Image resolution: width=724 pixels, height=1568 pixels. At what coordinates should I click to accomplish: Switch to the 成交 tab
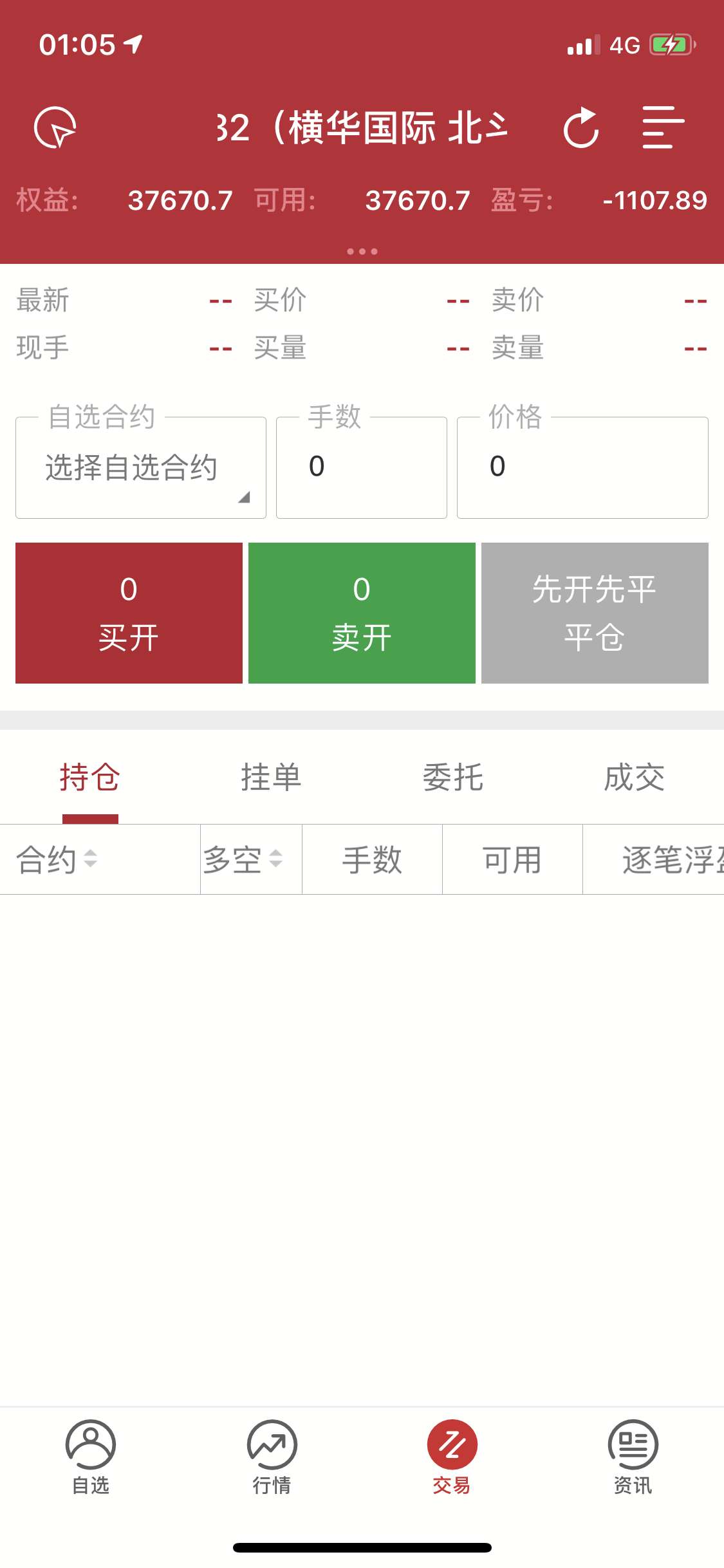[x=634, y=778]
